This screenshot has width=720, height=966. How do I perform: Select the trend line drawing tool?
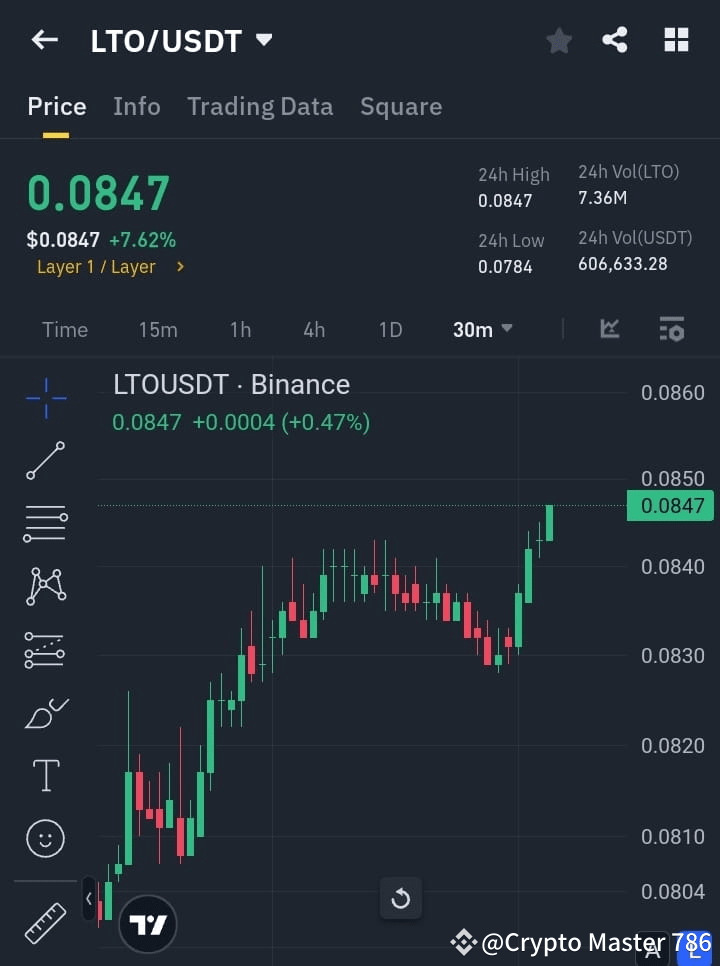tap(45, 460)
